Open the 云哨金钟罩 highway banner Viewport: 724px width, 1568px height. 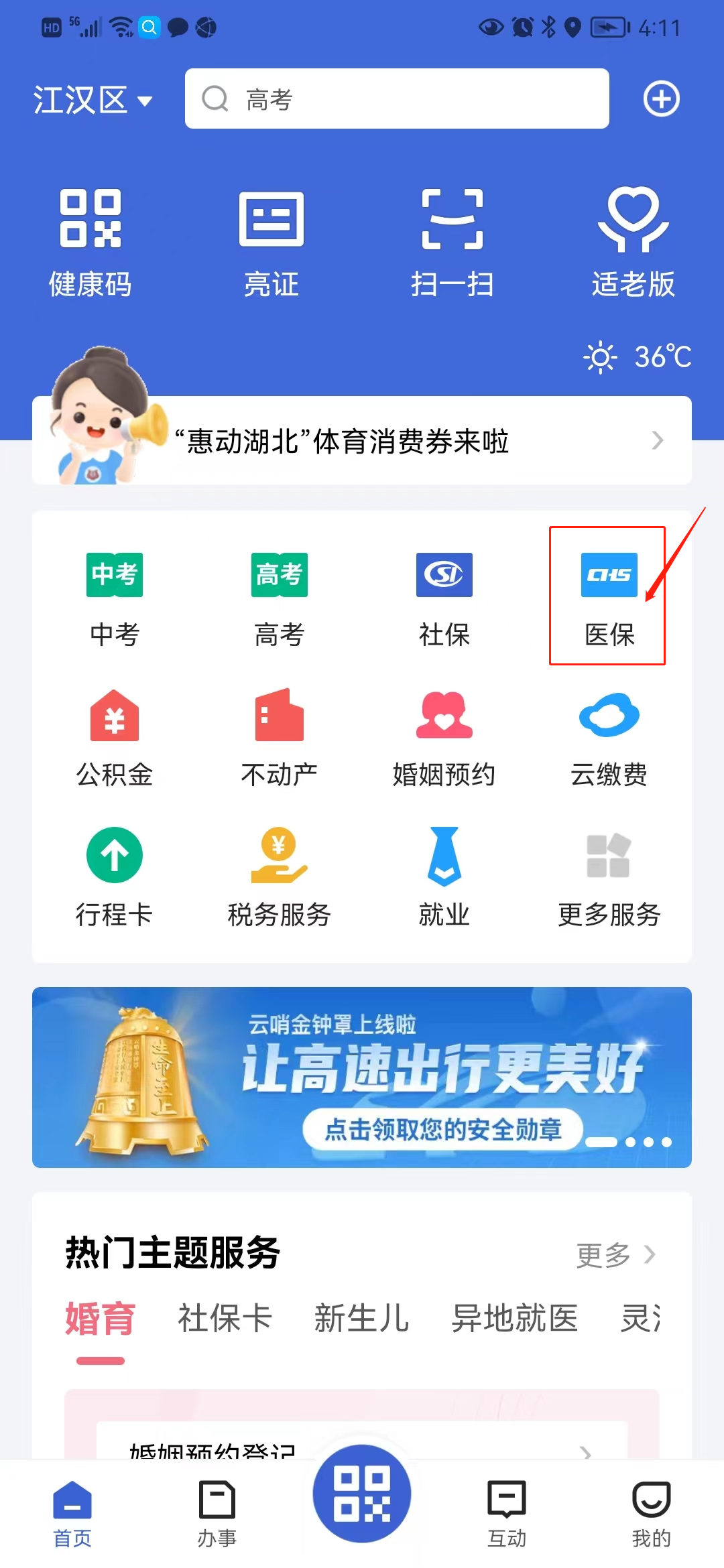[x=362, y=1077]
